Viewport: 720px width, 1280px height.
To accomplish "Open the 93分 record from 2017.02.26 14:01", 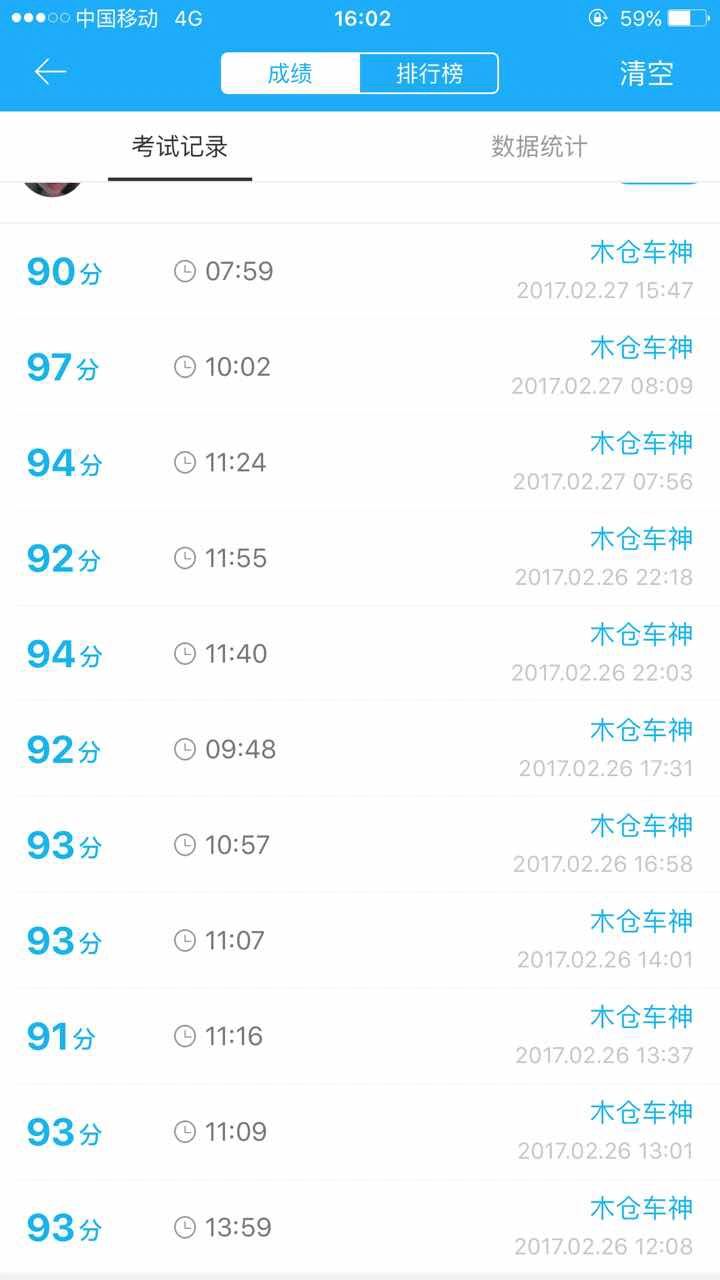I will [360, 940].
